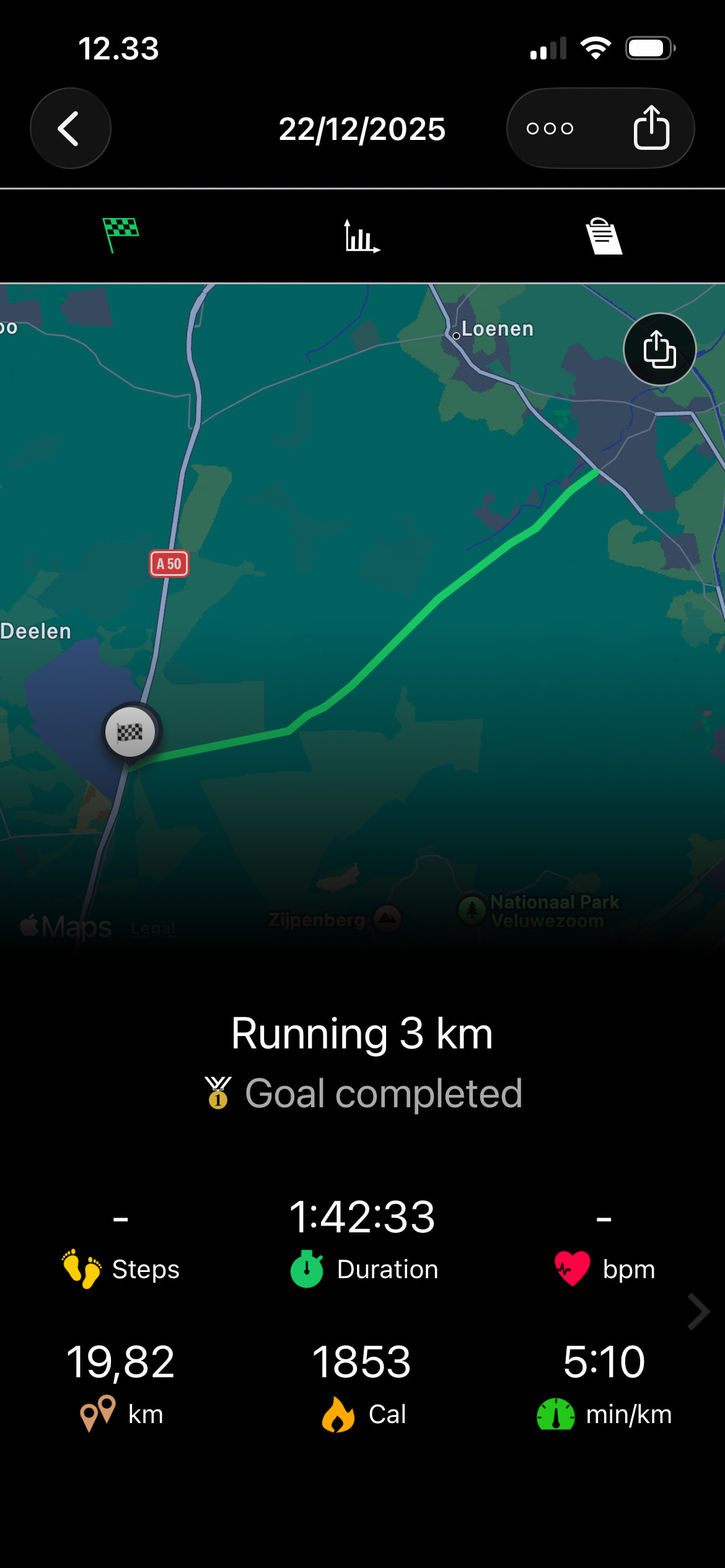Share the route map image
The width and height of the screenshot is (725, 1568).
click(659, 349)
